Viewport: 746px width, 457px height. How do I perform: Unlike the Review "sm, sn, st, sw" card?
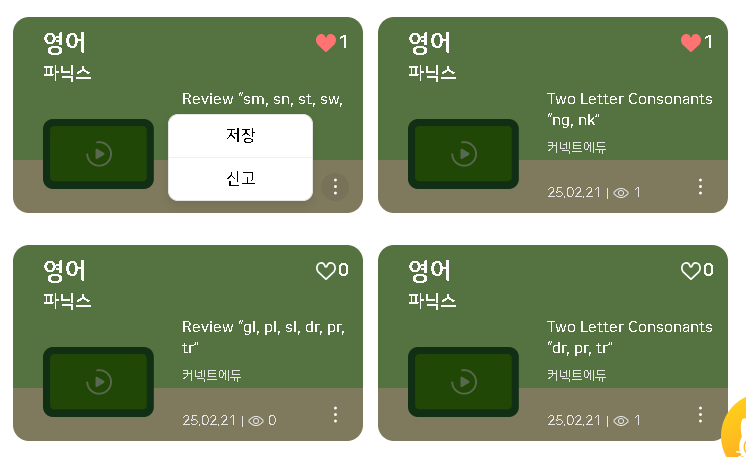(x=325, y=42)
